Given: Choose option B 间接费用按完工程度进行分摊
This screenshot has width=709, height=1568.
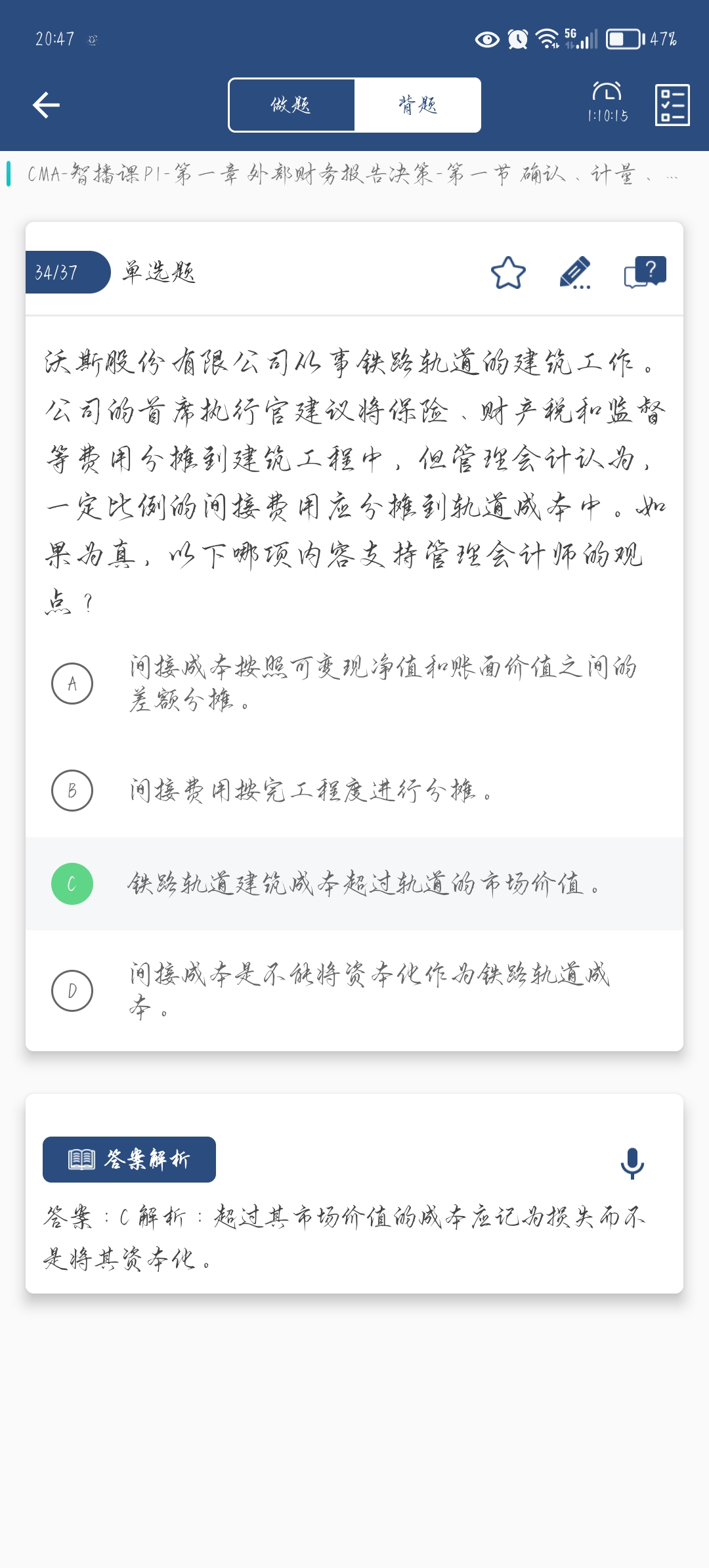Looking at the screenshot, I should [72, 791].
